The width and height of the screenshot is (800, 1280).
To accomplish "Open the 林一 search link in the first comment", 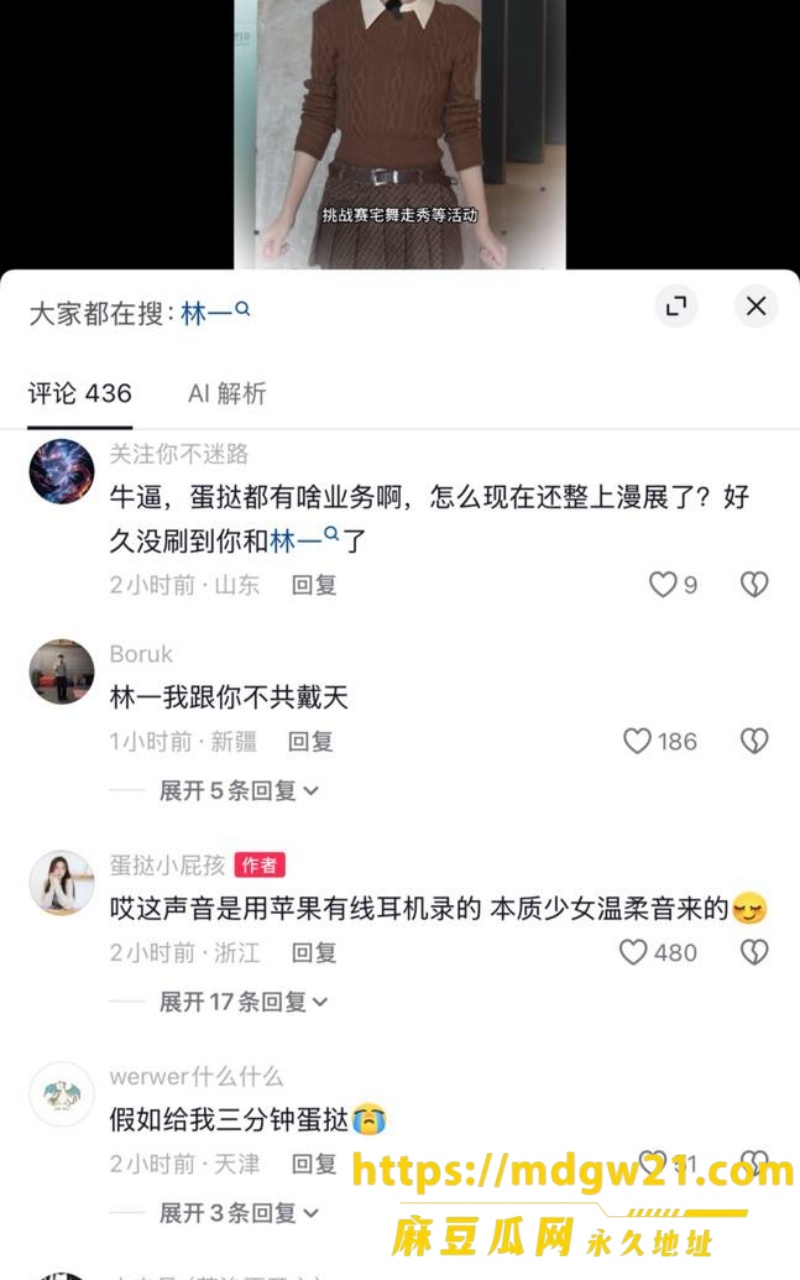I will point(305,542).
